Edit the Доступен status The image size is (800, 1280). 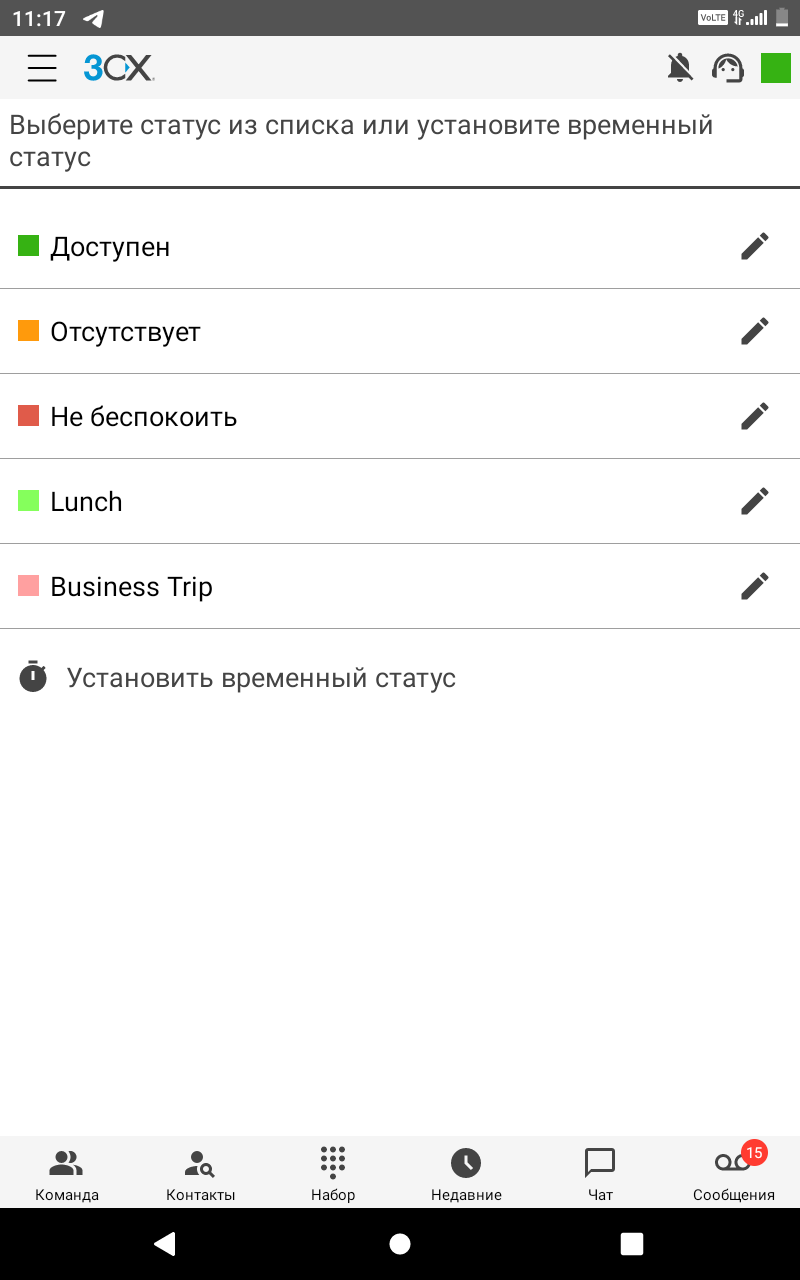[755, 246]
